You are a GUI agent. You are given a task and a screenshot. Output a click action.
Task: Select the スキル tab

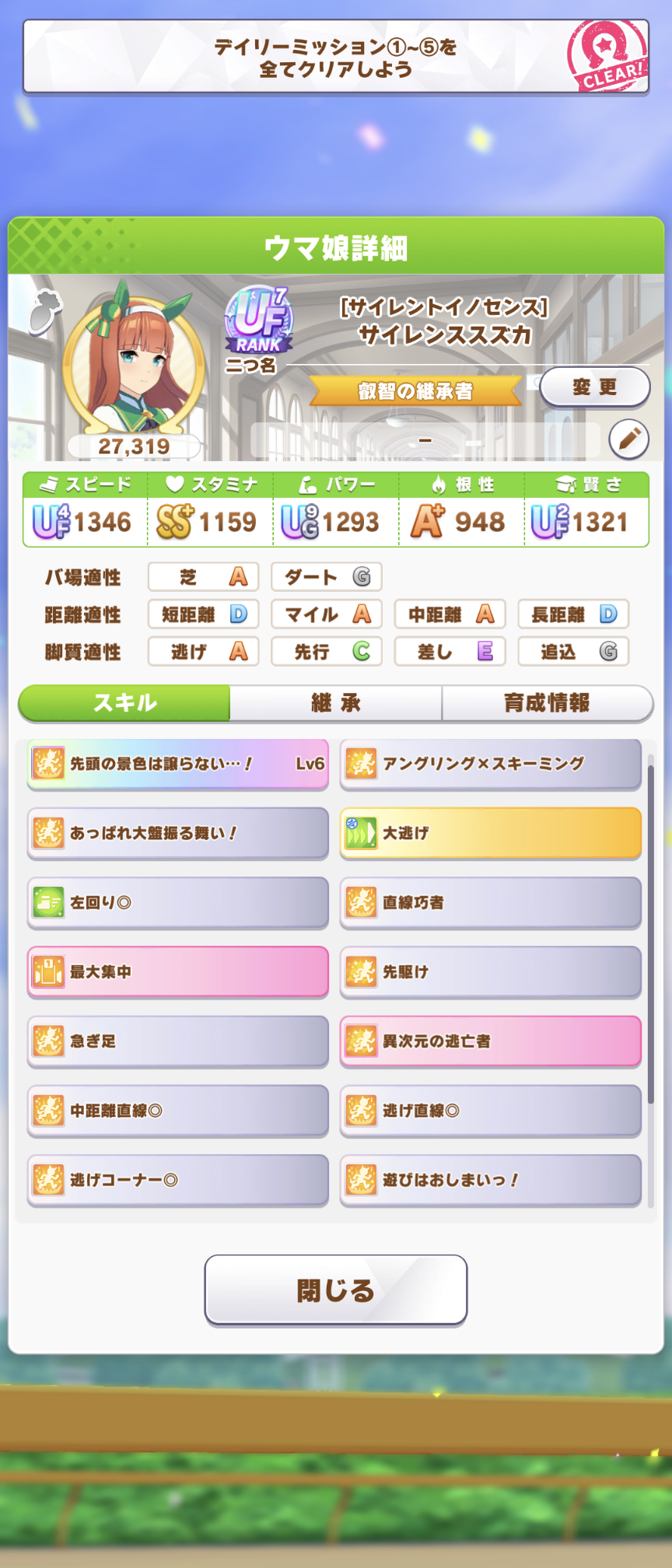tap(124, 703)
